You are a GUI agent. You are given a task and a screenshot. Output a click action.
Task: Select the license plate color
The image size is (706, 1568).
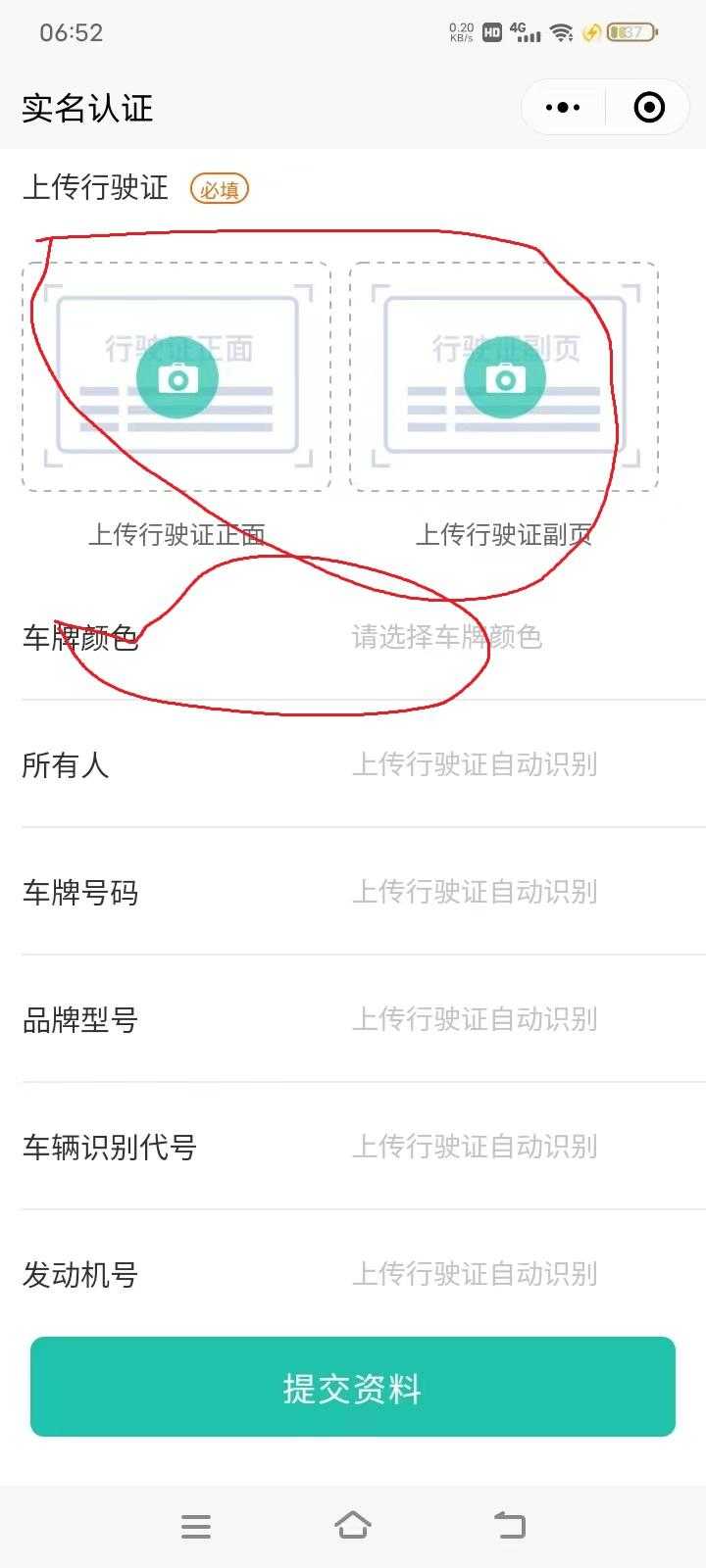(447, 638)
